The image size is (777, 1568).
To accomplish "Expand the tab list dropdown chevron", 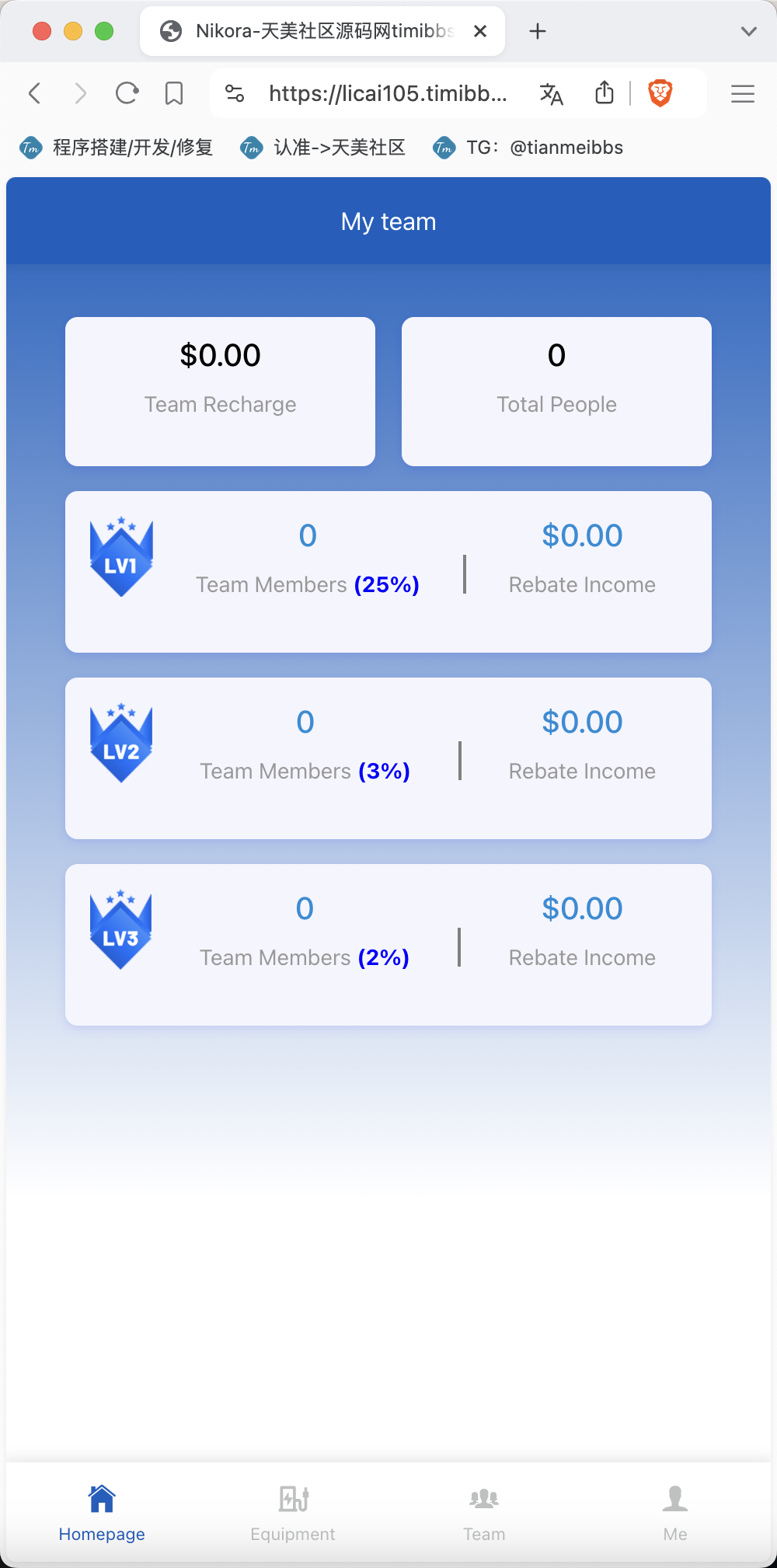I will point(749,31).
